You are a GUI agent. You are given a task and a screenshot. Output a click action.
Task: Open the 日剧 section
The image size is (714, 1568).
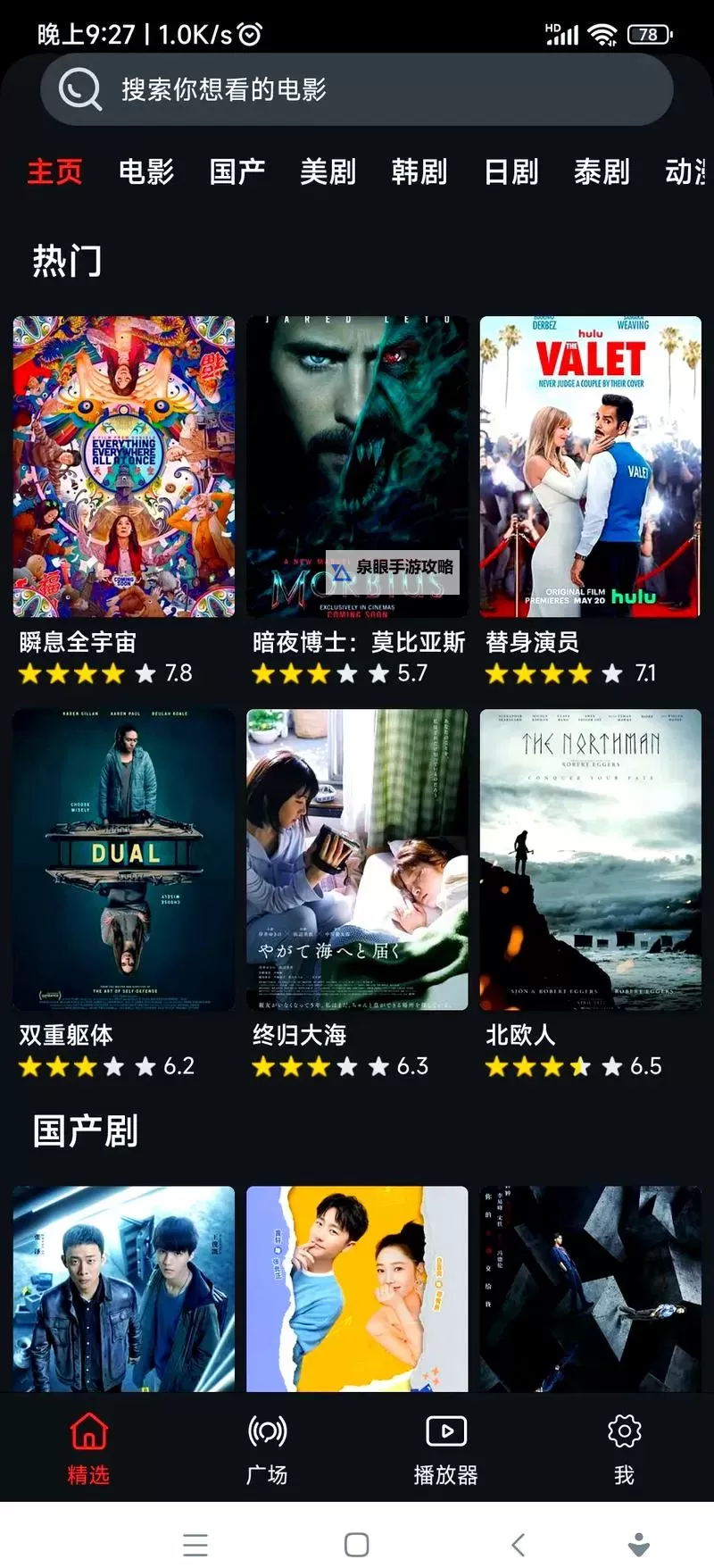(x=511, y=172)
